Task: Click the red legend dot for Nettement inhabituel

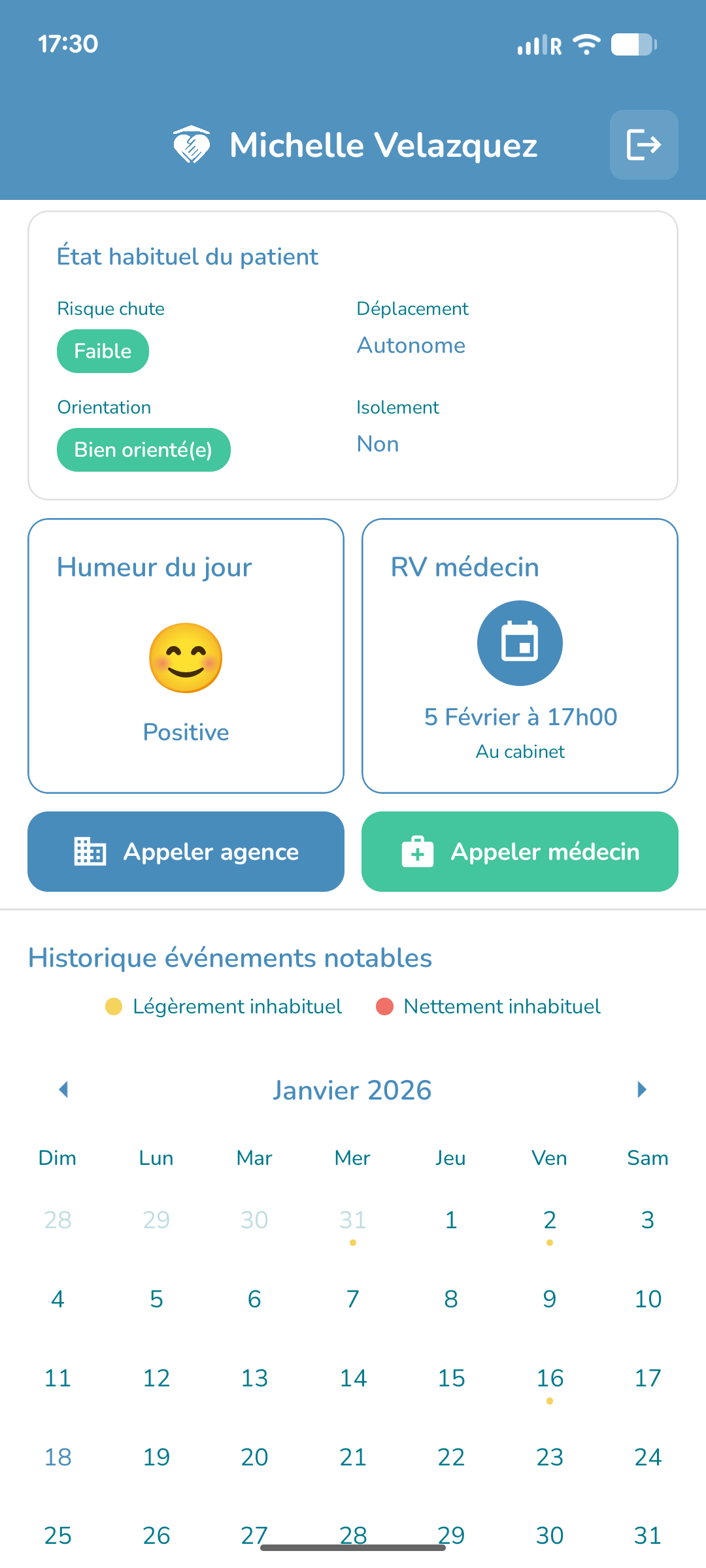Action: pos(385,1006)
